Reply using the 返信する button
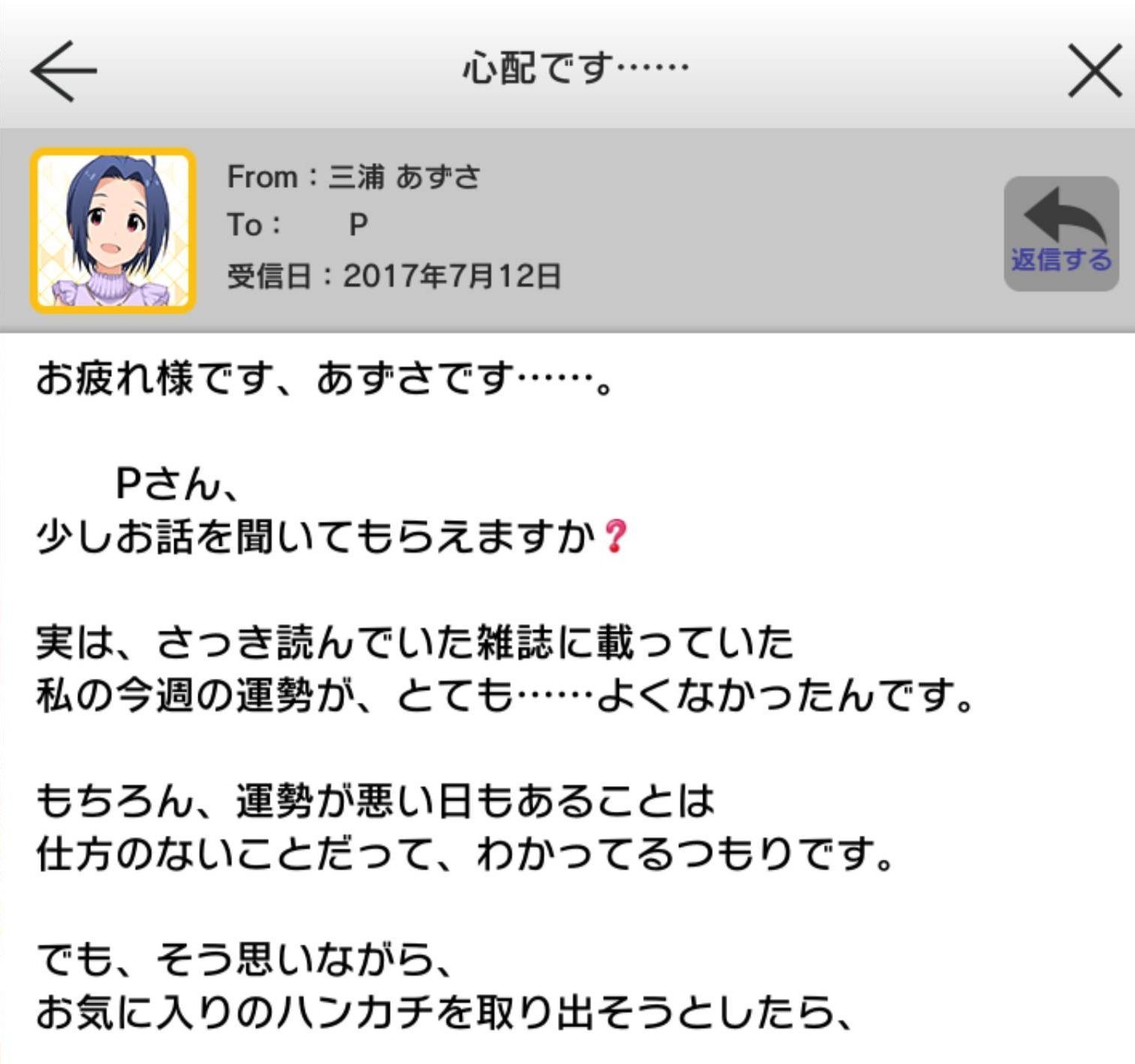 pos(1061,234)
